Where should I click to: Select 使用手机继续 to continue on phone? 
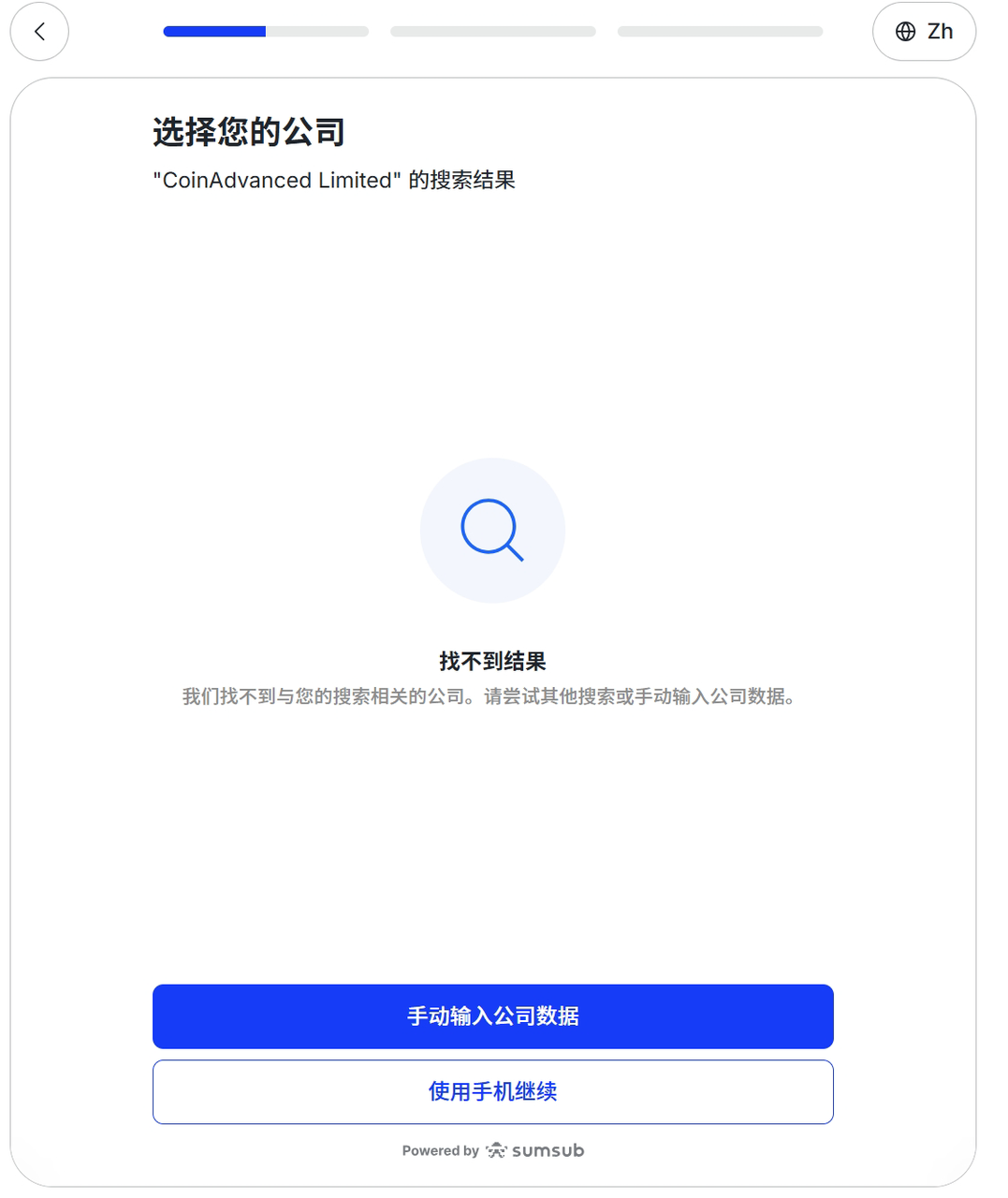click(x=492, y=1091)
